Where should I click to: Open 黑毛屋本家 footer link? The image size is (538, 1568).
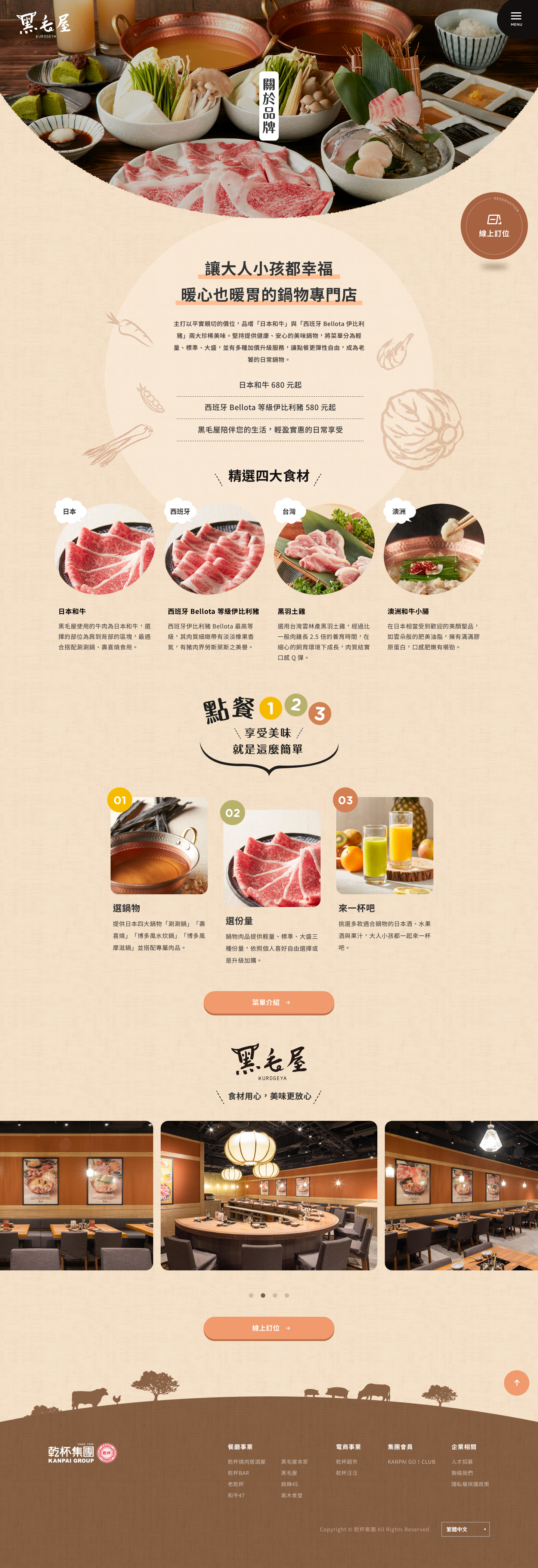(x=294, y=1461)
